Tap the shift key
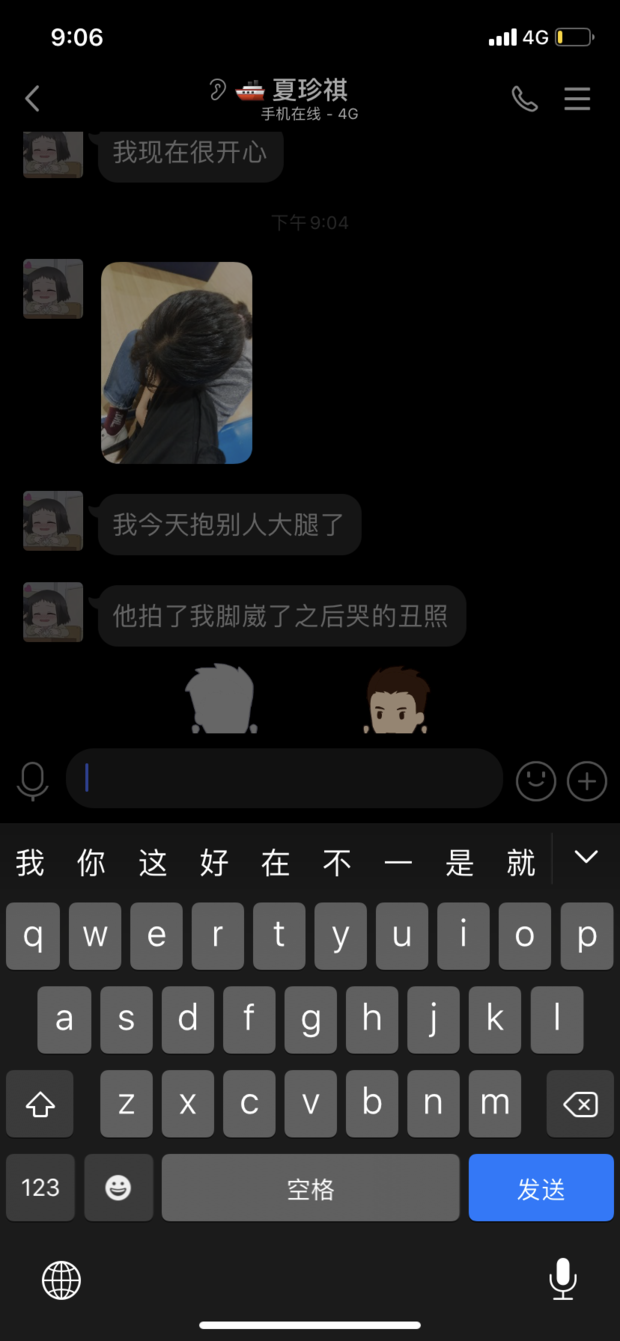The width and height of the screenshot is (620, 1341). pos(40,1104)
